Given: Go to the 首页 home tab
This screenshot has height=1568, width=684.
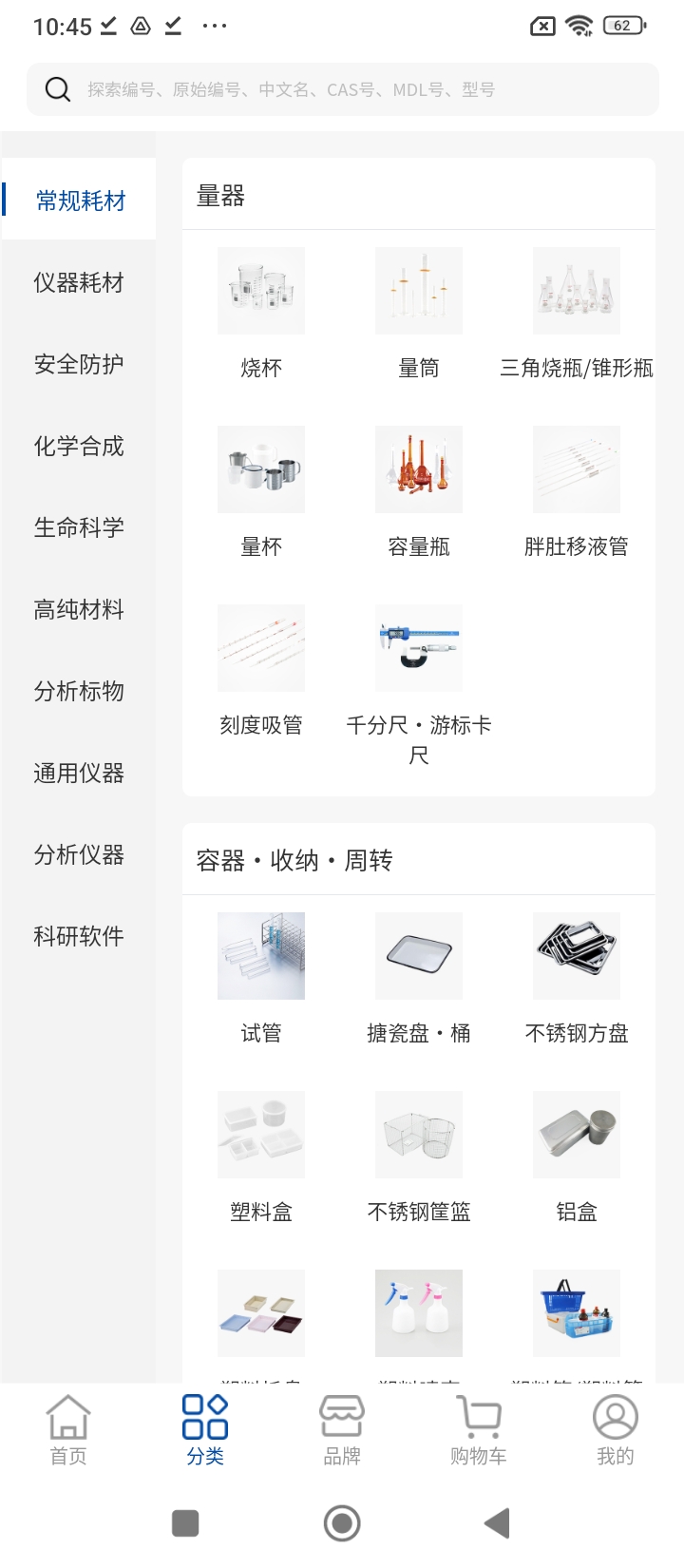Looking at the screenshot, I should click(x=68, y=1430).
